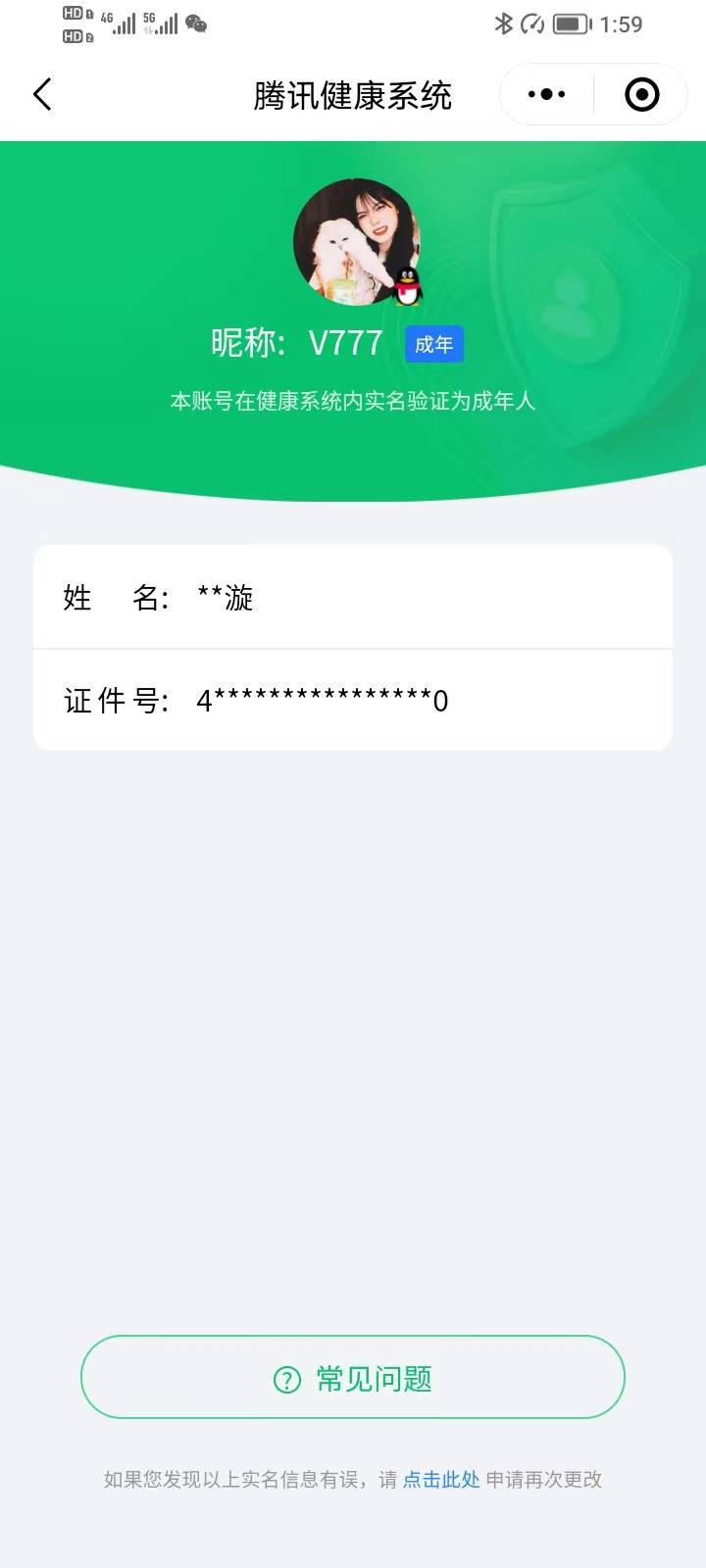Tap the circular capsule exit icon

(x=641, y=94)
